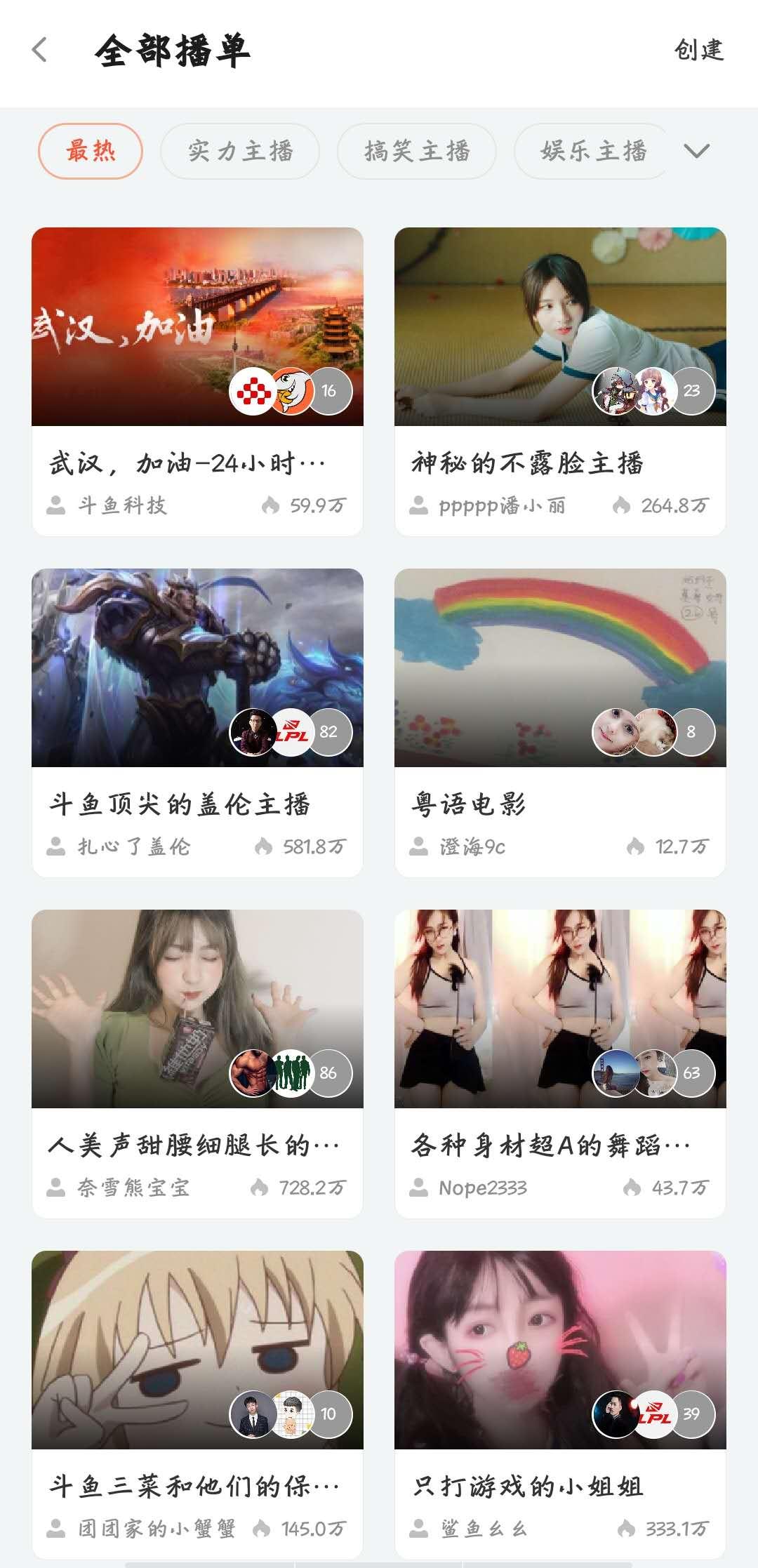Viewport: 758px width, 1568px height.
Task: Open the 斗鱼顶尖的盖伦主播 playlist
Action: 197,722
